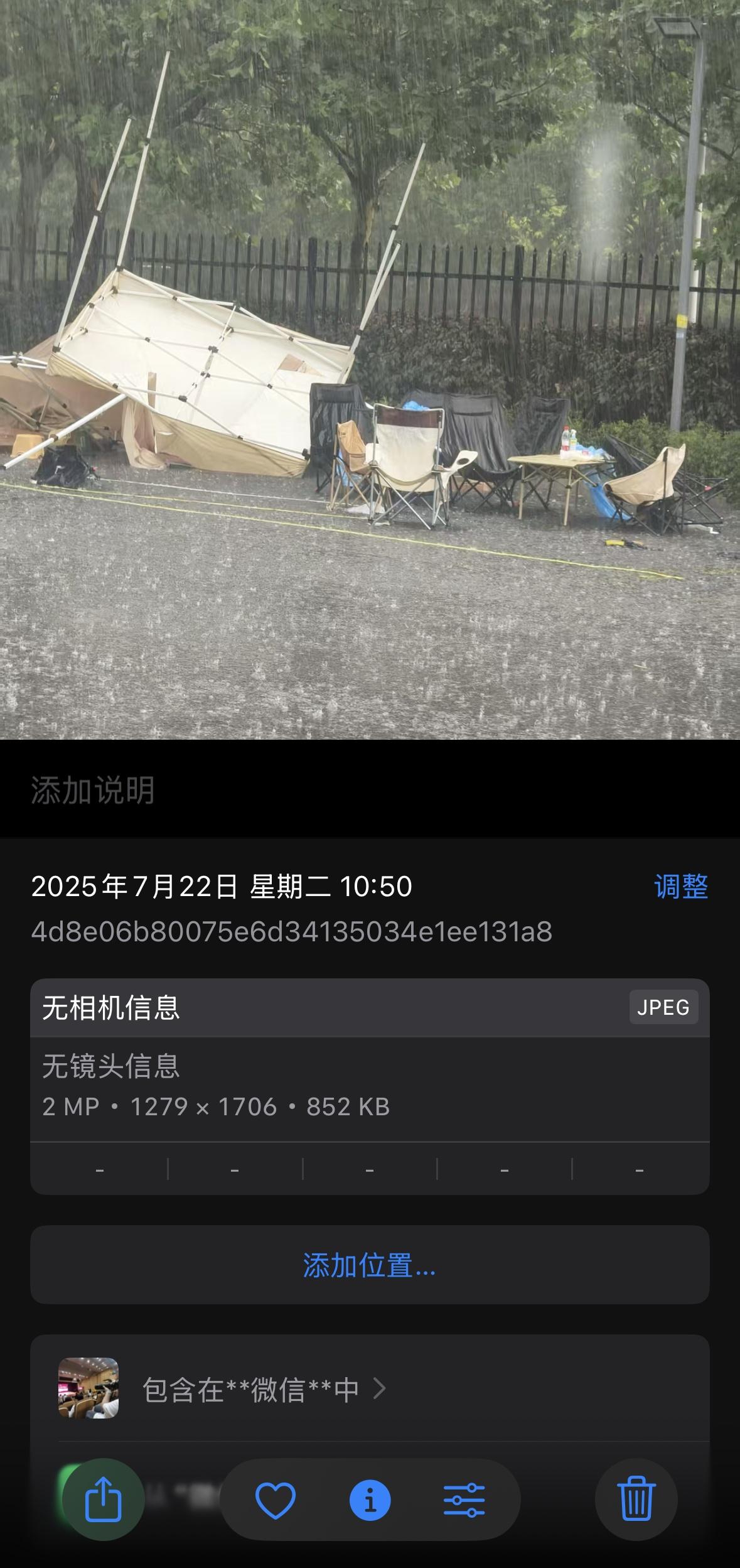Open the edit adjustments sliders icon

pos(464,1500)
